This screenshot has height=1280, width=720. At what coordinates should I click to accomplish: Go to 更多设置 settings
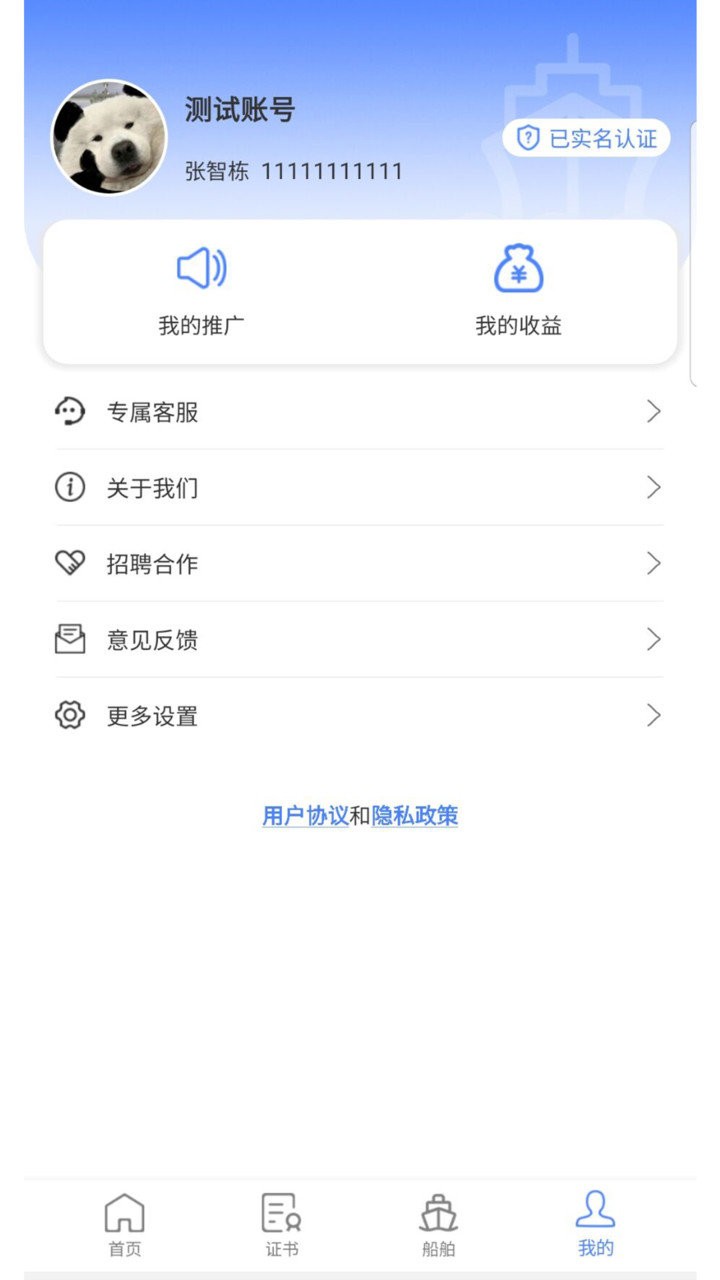[359, 716]
